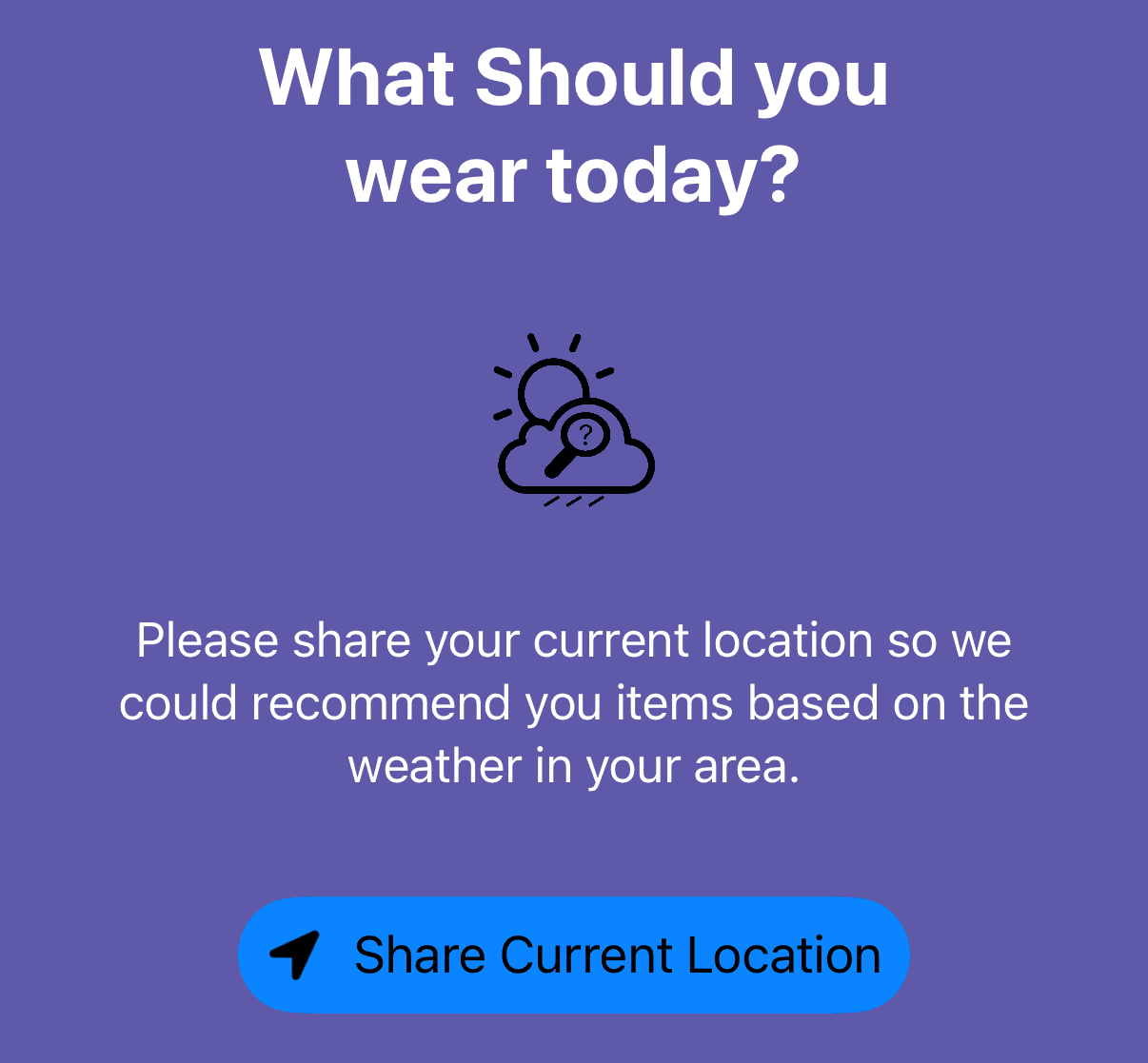Tap the Share Current Location button
The width and height of the screenshot is (1148, 1063).
(x=574, y=955)
